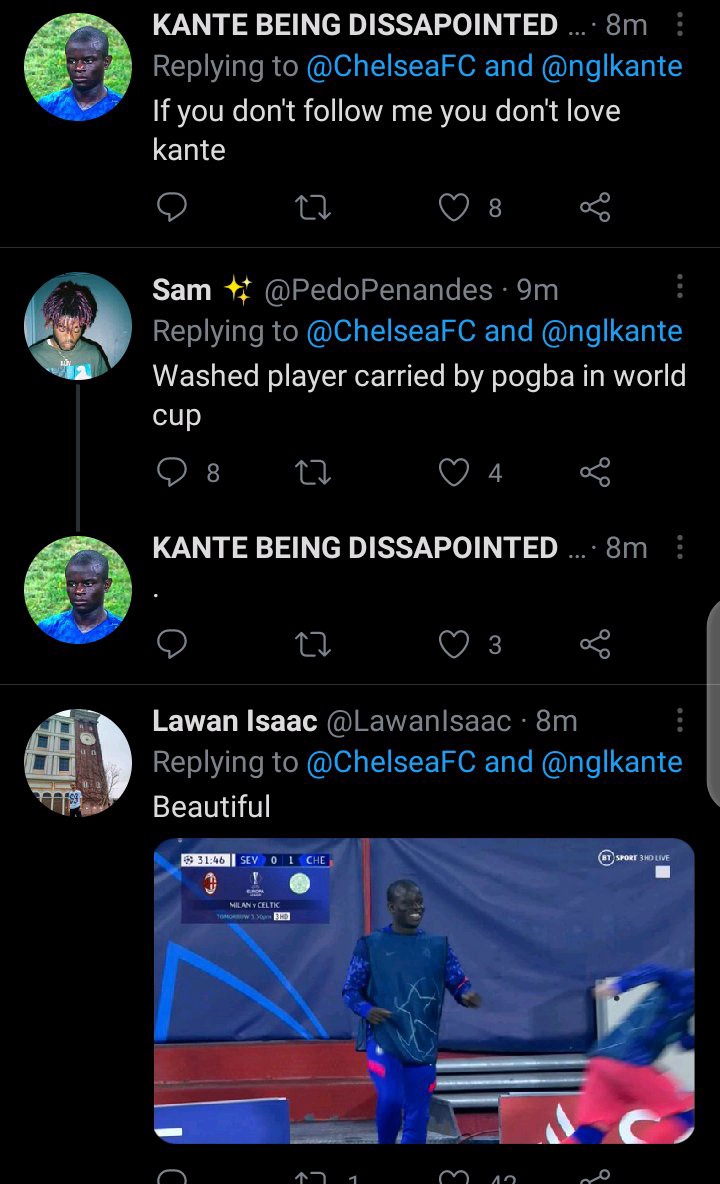The height and width of the screenshot is (1184, 720).
Task: Retweet KANTE BEING DISSAPOINTED's "." reply
Action: pos(312,644)
